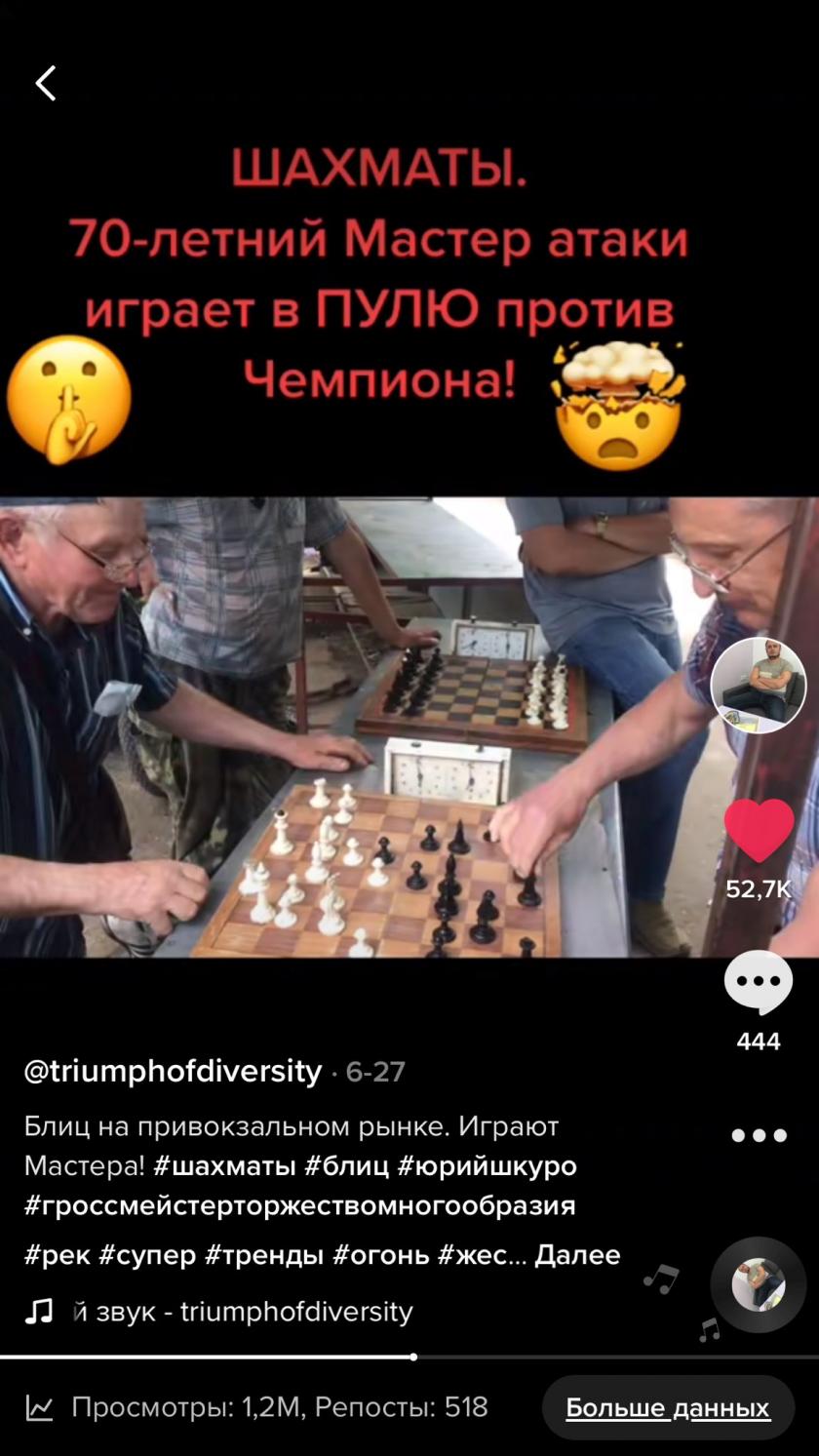Open the @triumphofdiversity username
This screenshot has width=819, height=1456.
pos(173,1071)
